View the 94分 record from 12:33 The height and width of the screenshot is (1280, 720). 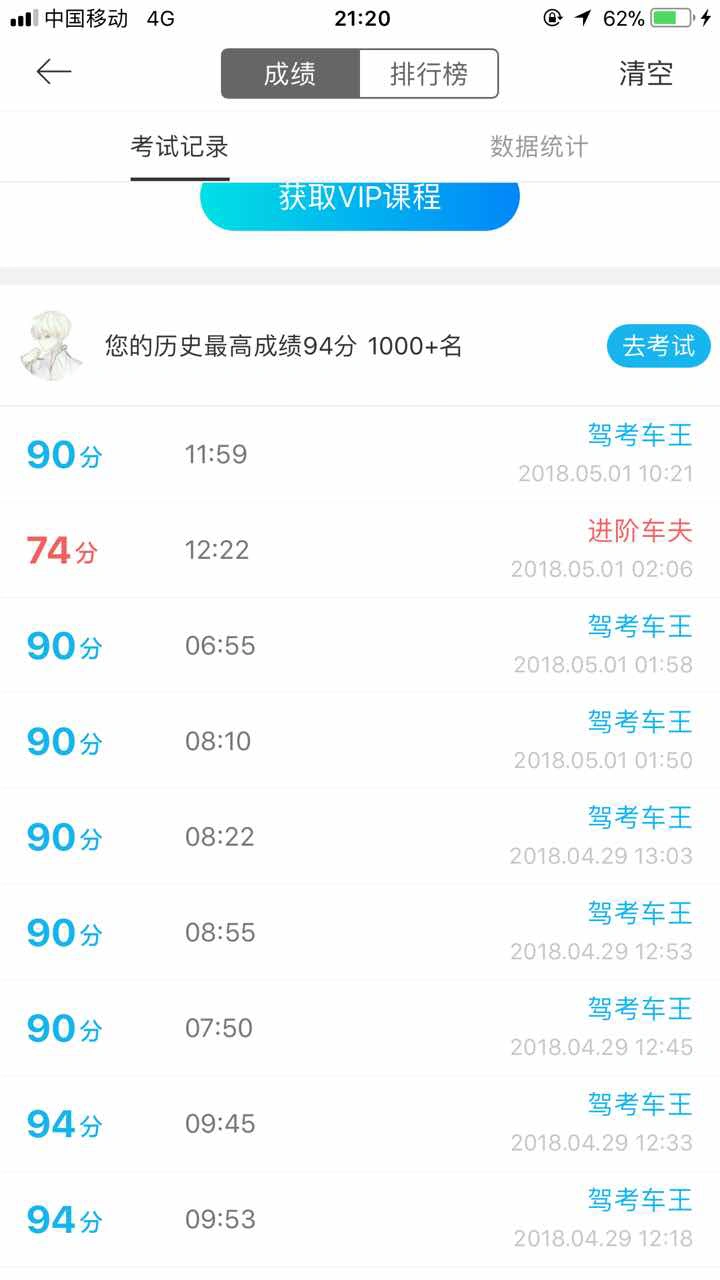point(360,1124)
